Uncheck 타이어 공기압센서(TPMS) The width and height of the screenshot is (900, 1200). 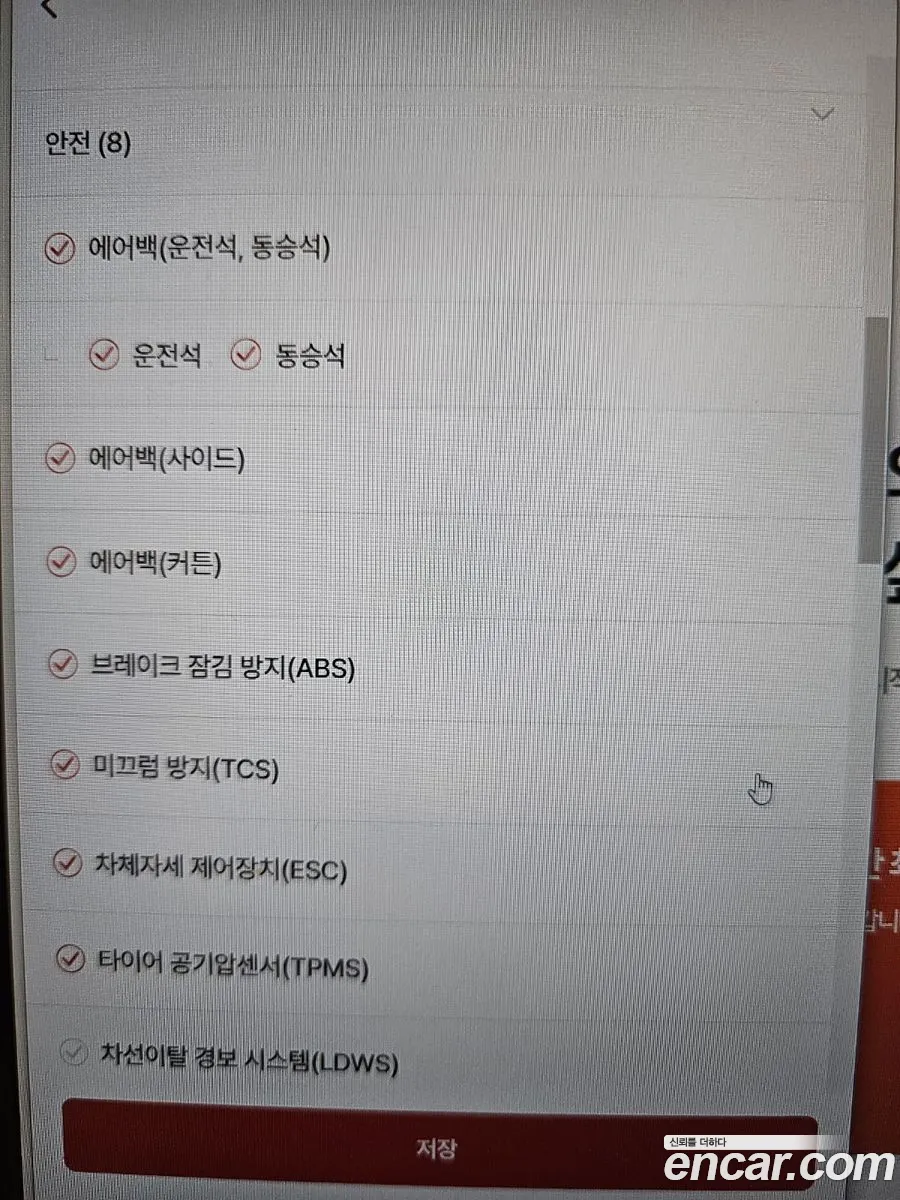pos(70,960)
